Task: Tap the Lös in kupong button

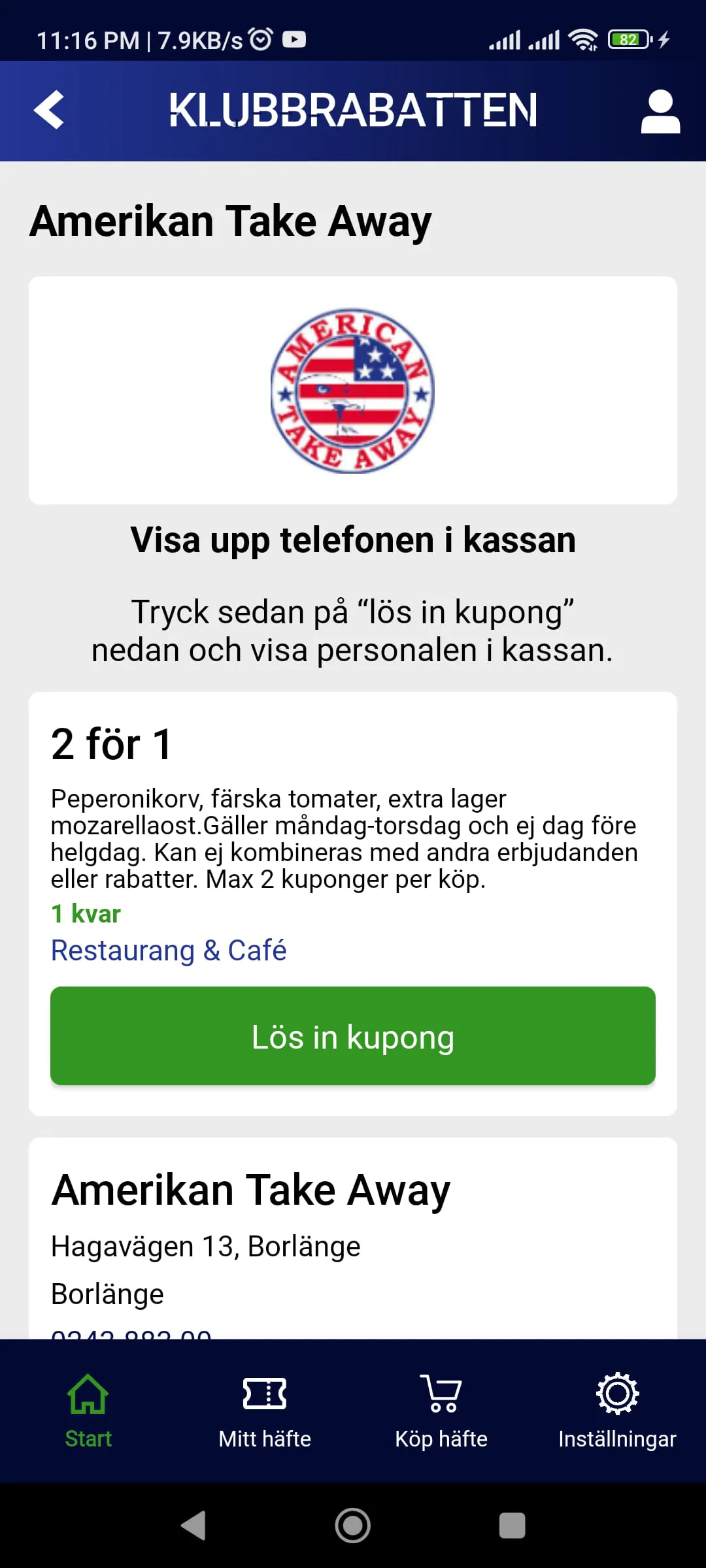Action: (x=353, y=1036)
